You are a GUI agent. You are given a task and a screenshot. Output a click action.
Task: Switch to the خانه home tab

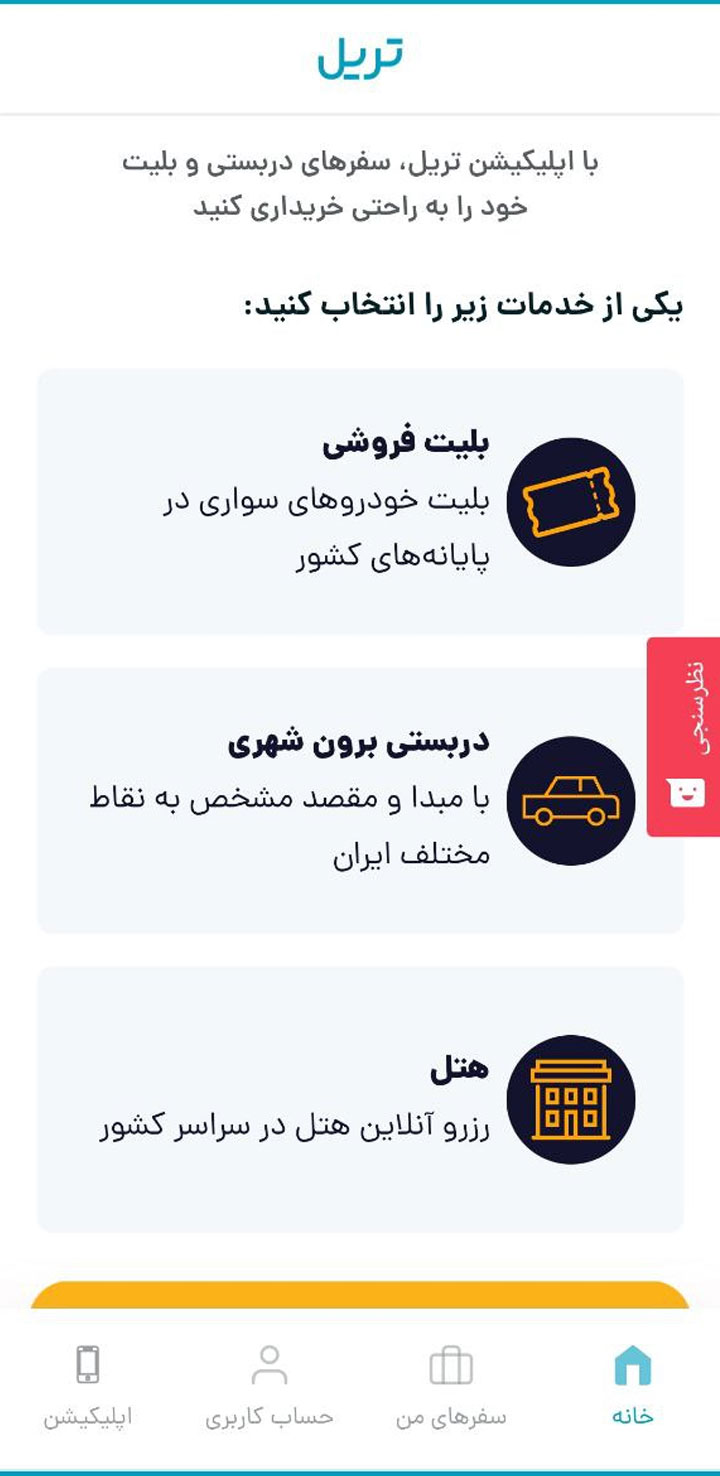click(x=632, y=1385)
